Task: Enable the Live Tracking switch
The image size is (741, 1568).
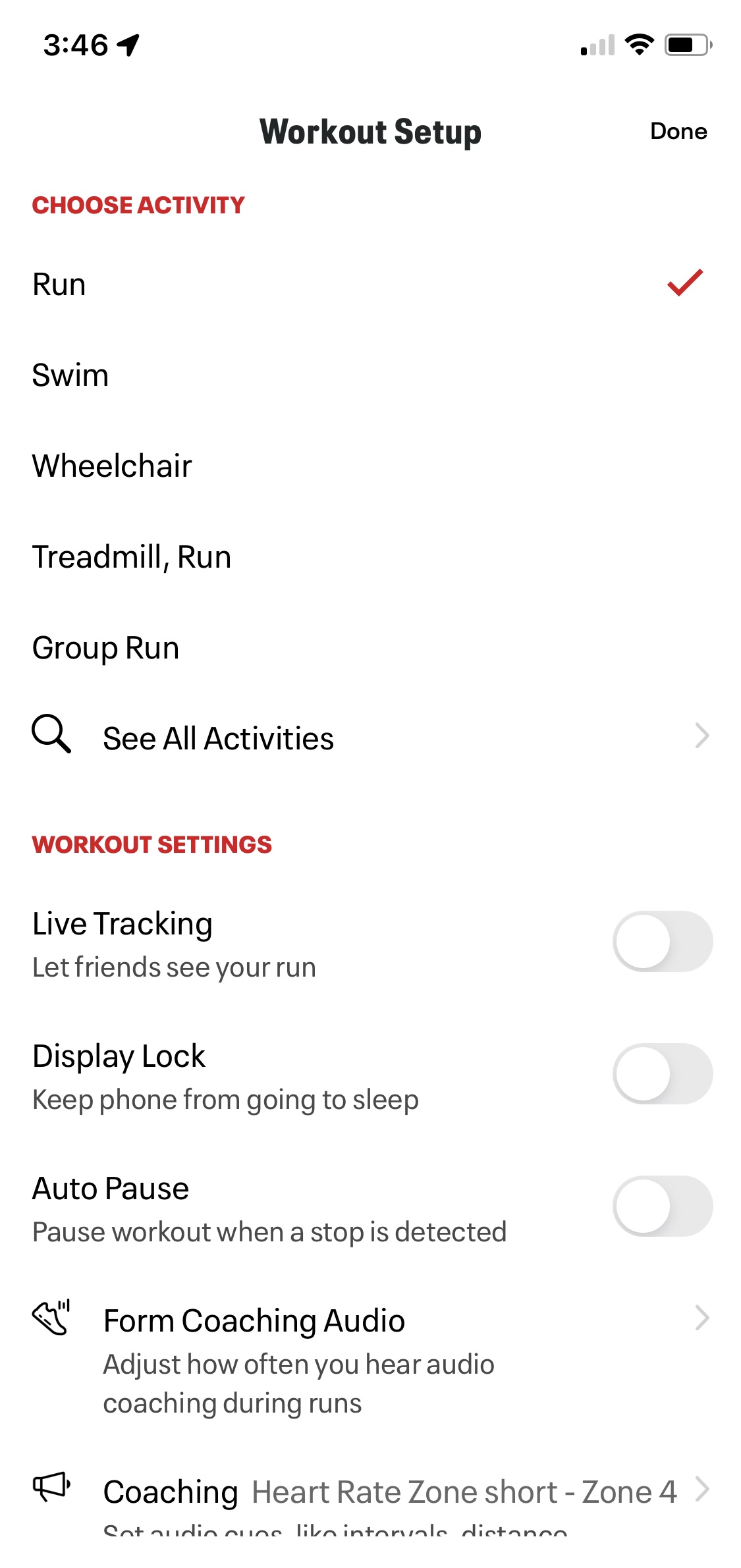Action: click(662, 941)
